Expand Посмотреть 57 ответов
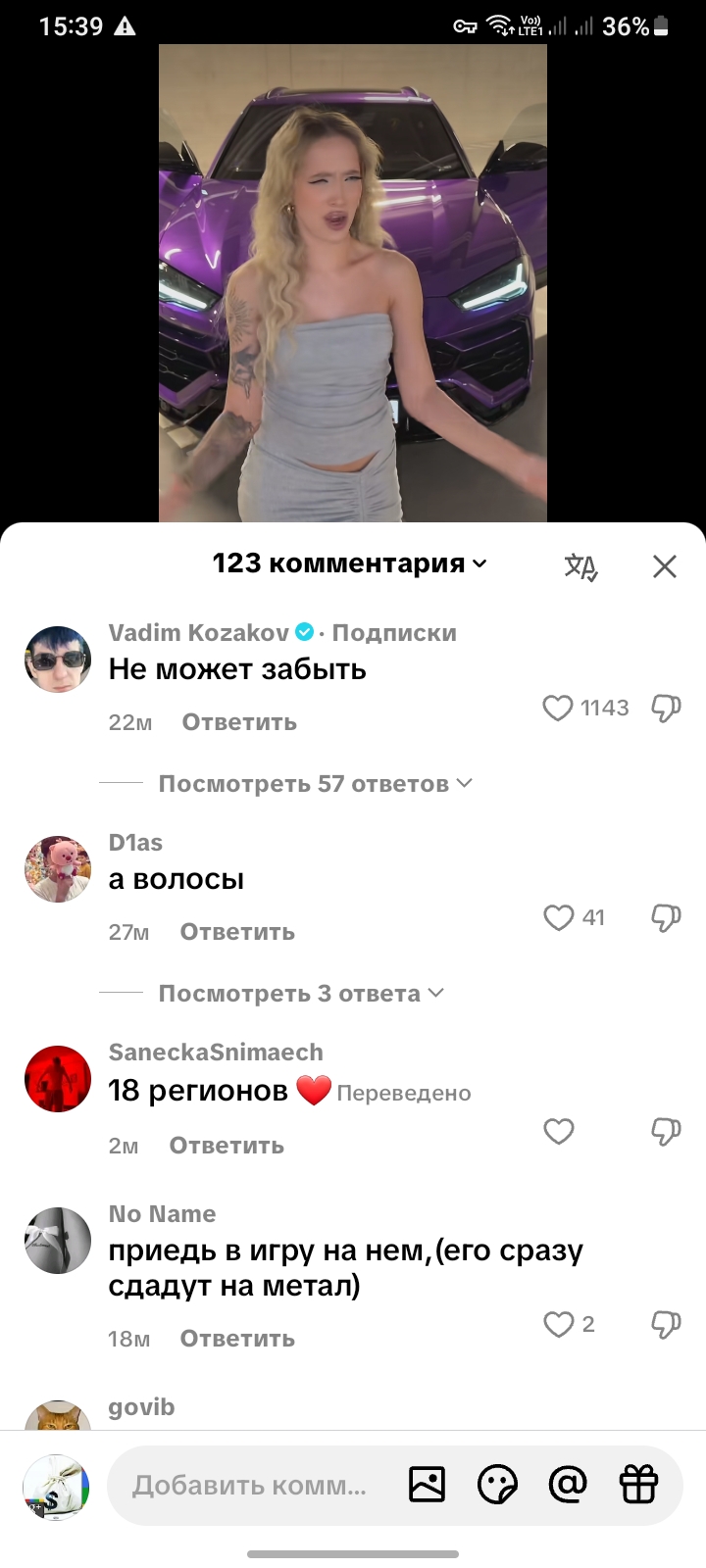The width and height of the screenshot is (706, 1568). 314,784
